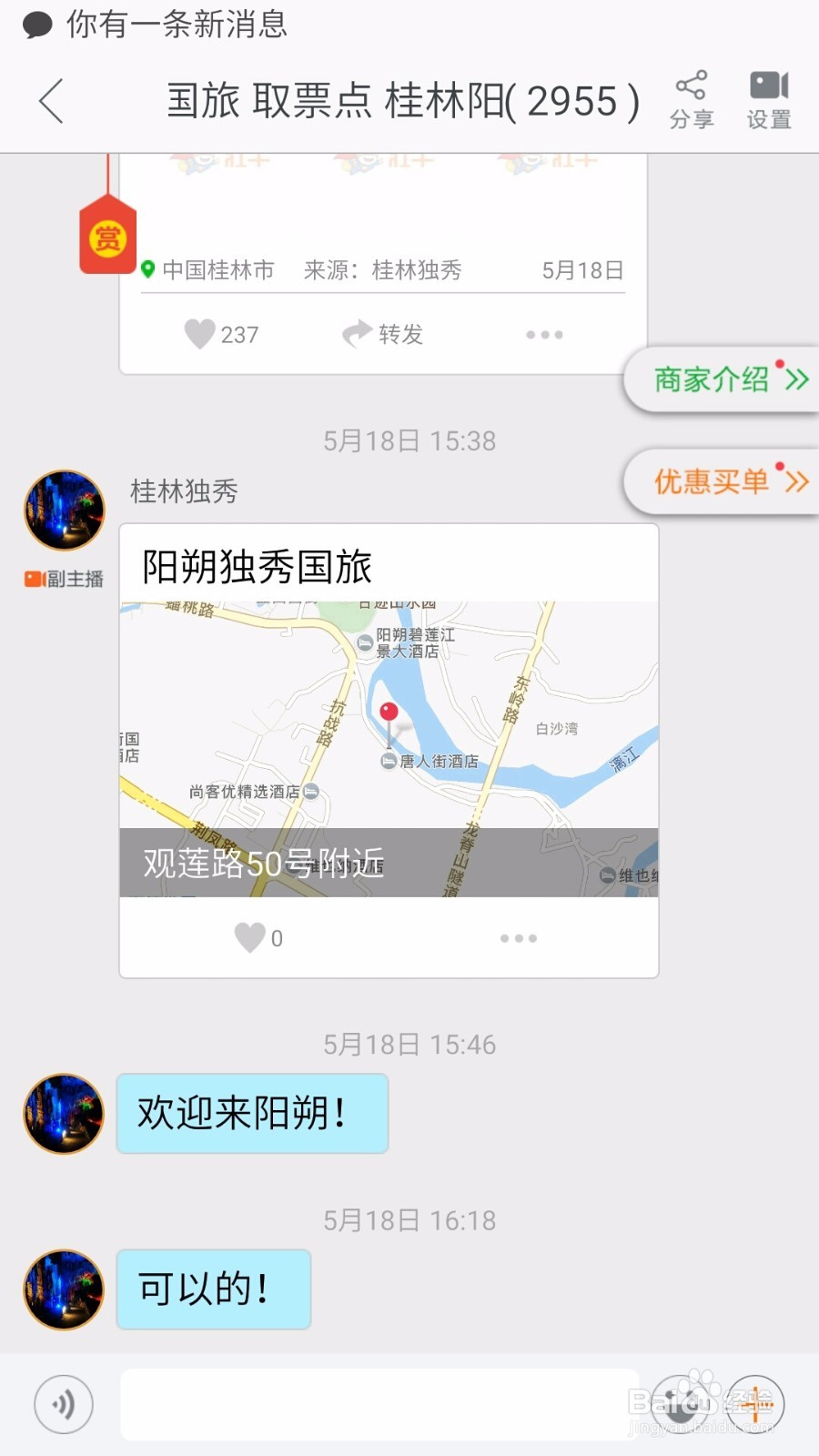Click the 副主播 badge under the avatar
Image resolution: width=819 pixels, height=1456 pixels.
63,577
